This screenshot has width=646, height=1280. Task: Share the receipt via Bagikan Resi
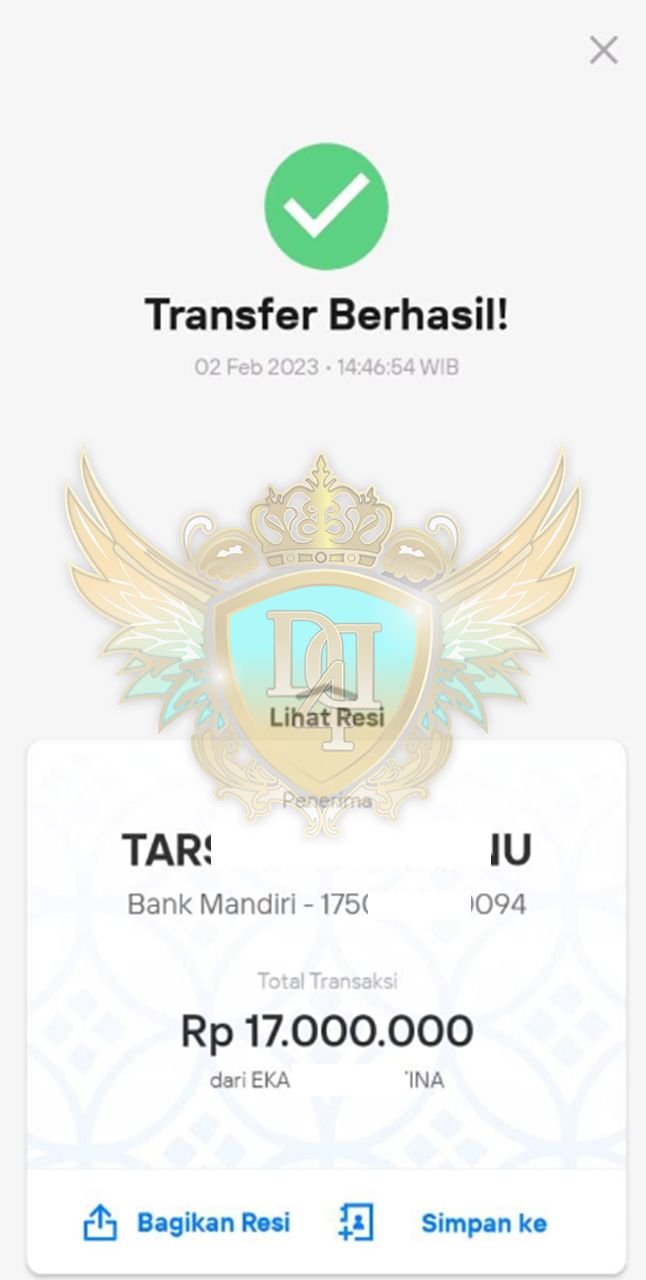pos(187,1222)
